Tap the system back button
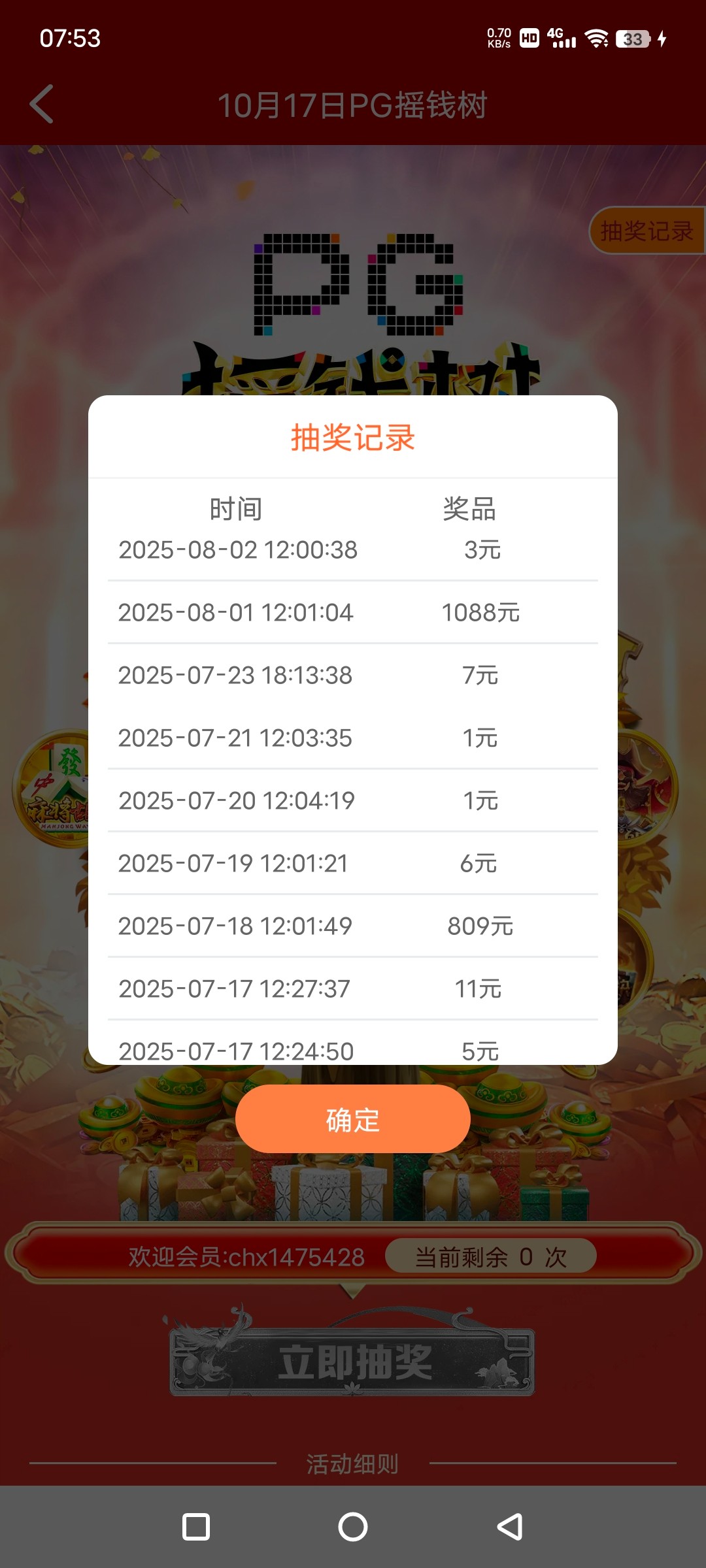Image resolution: width=706 pixels, height=1568 pixels. click(x=509, y=1527)
